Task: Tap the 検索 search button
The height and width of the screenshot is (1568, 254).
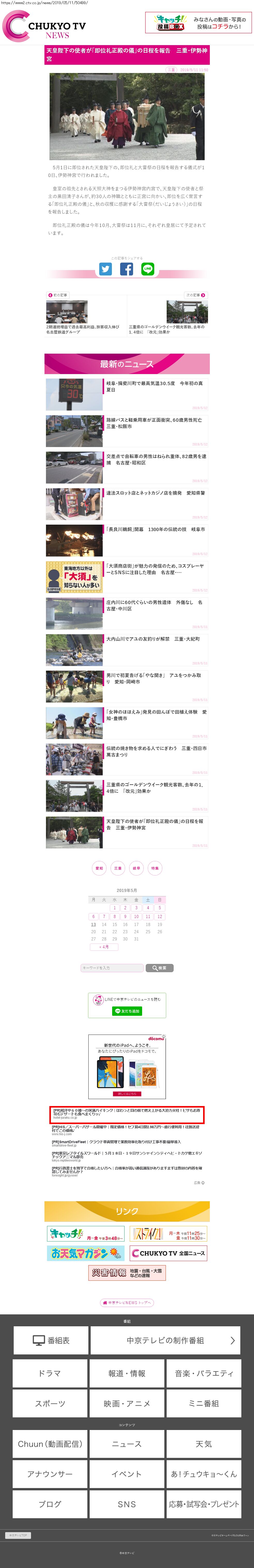Action: (x=159, y=968)
